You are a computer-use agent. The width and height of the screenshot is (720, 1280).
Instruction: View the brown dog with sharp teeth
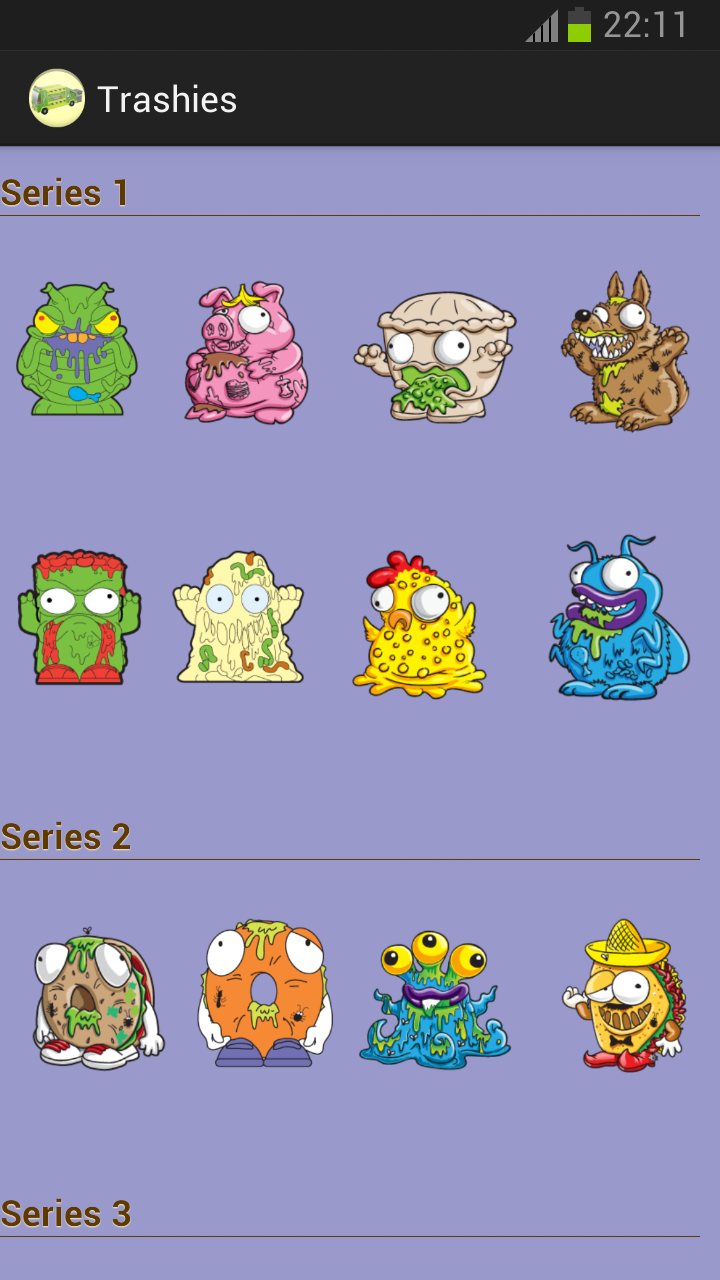[625, 351]
